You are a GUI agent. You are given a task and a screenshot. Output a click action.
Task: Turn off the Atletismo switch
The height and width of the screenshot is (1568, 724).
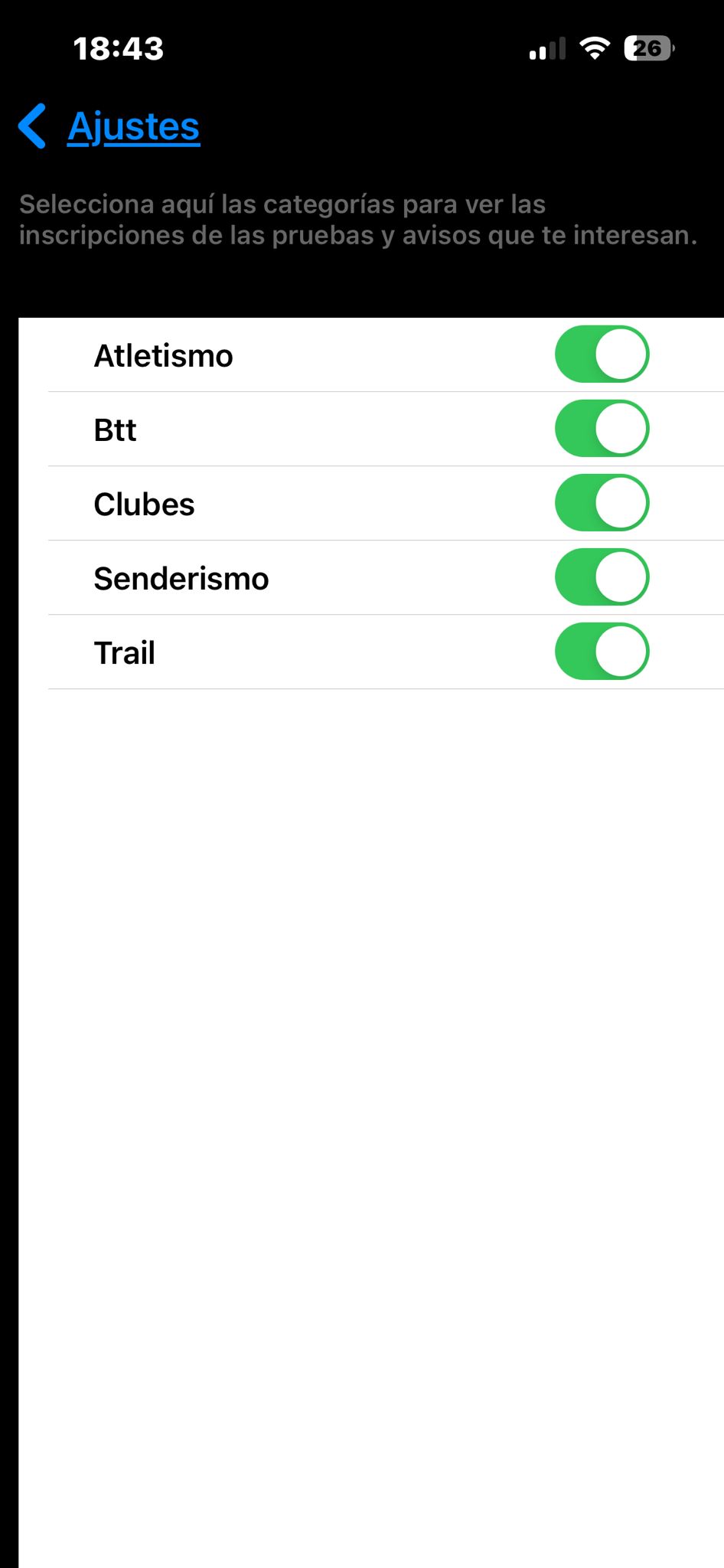click(602, 354)
